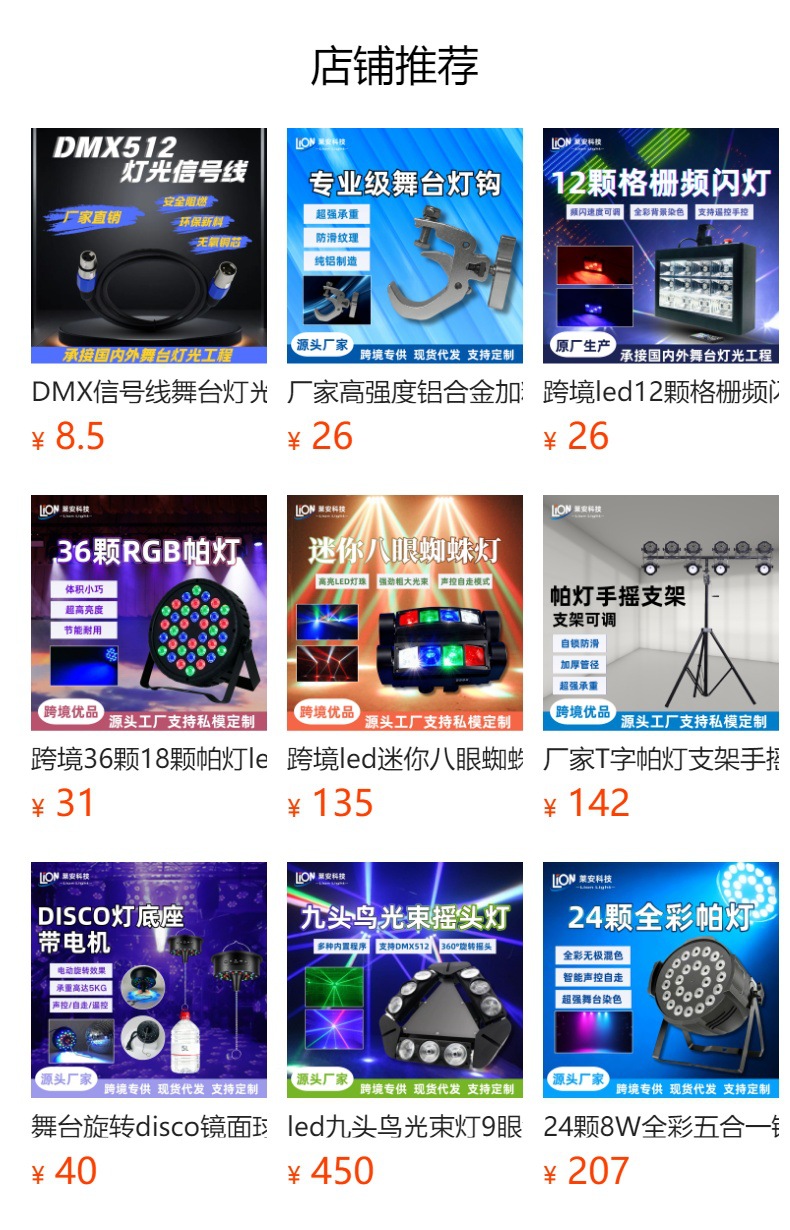Open the 舞台旋转disco镜面球 motor base item

click(149, 980)
